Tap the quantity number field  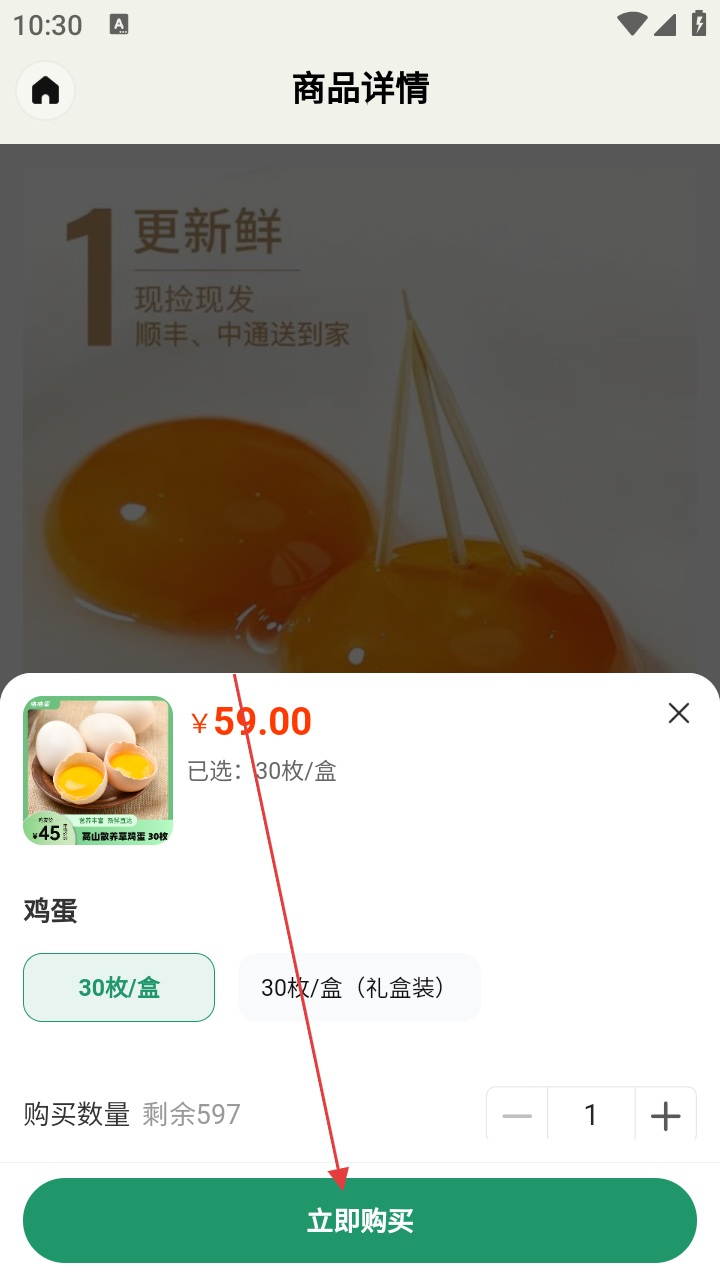pyautogui.click(x=591, y=1115)
